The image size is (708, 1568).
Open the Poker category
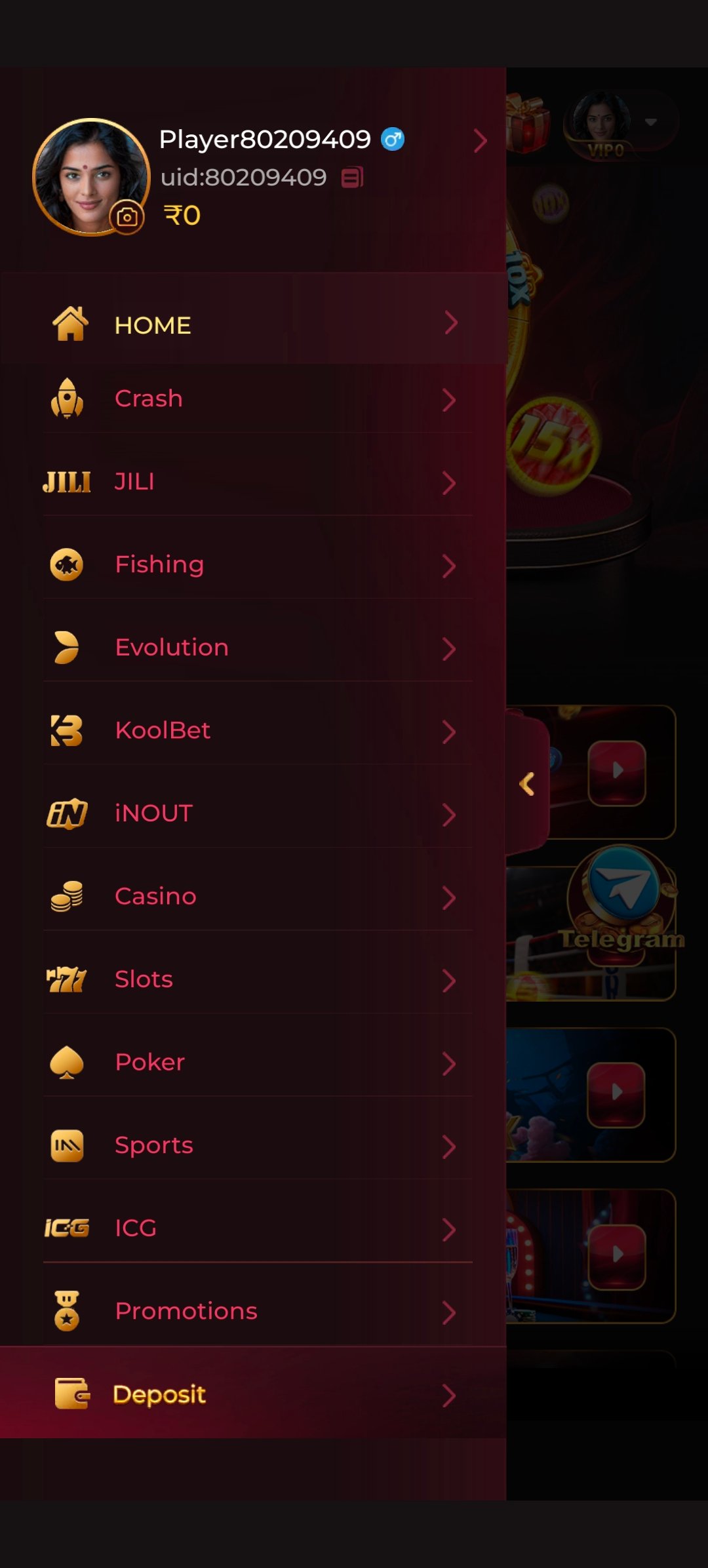pos(258,1062)
